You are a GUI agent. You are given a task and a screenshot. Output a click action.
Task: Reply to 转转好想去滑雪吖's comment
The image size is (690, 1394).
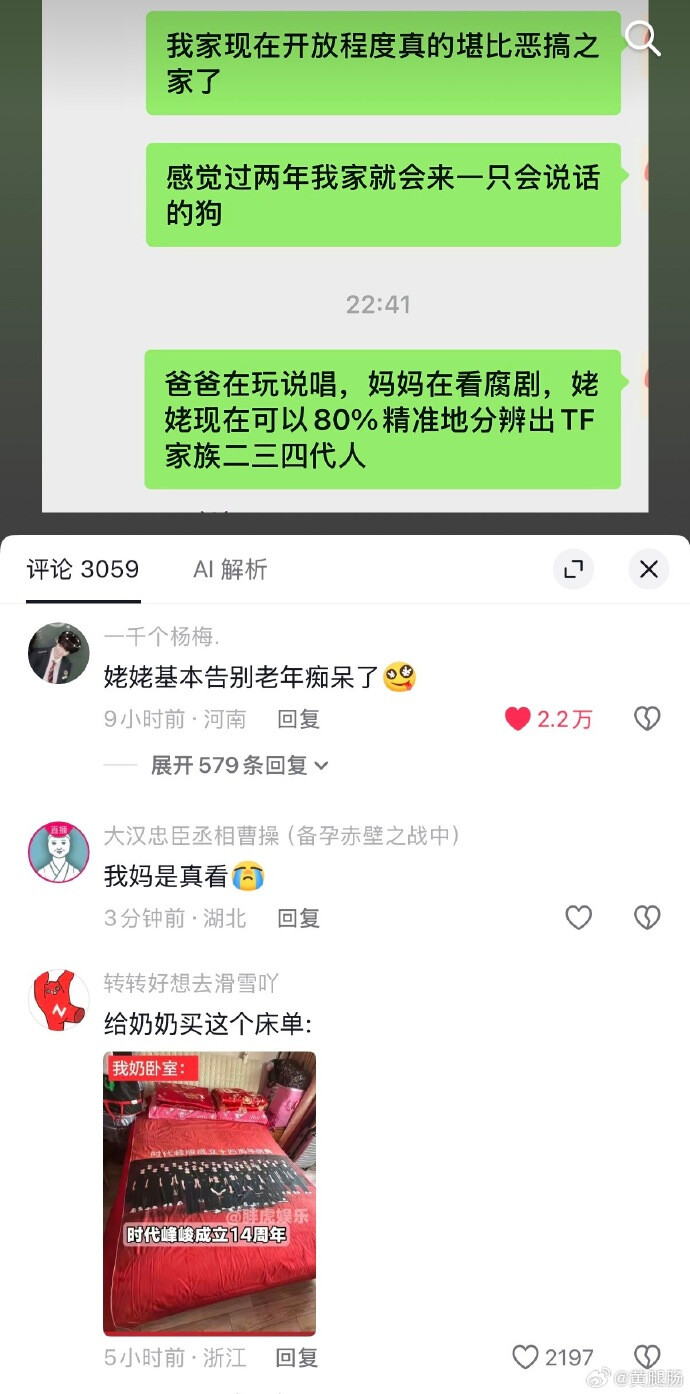point(298,1357)
